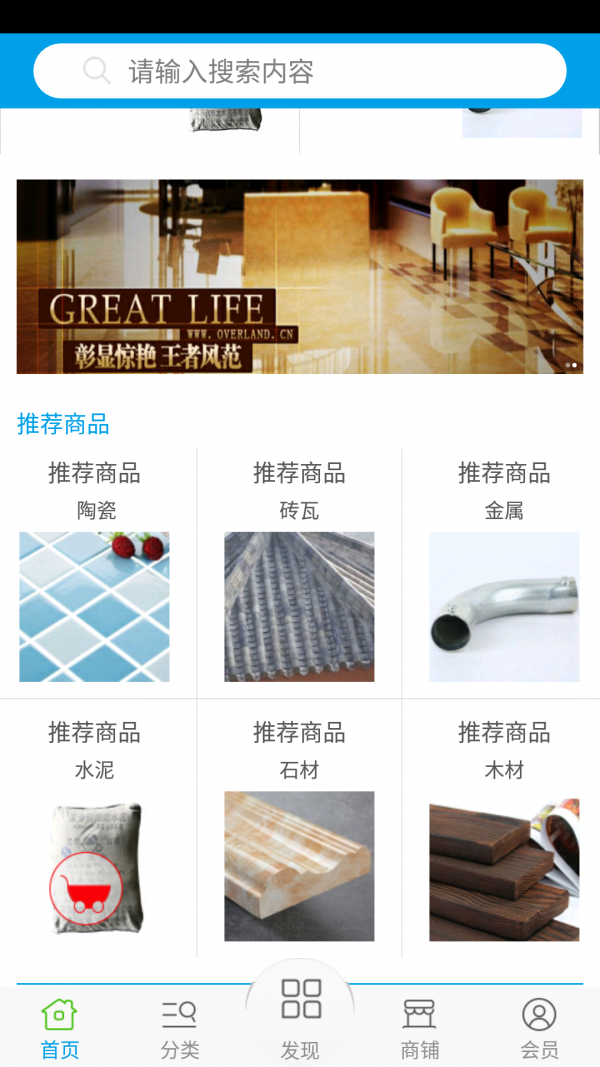This screenshot has width=600, height=1067.
Task: Switch to the 分类 tab
Action: click(x=180, y=1028)
